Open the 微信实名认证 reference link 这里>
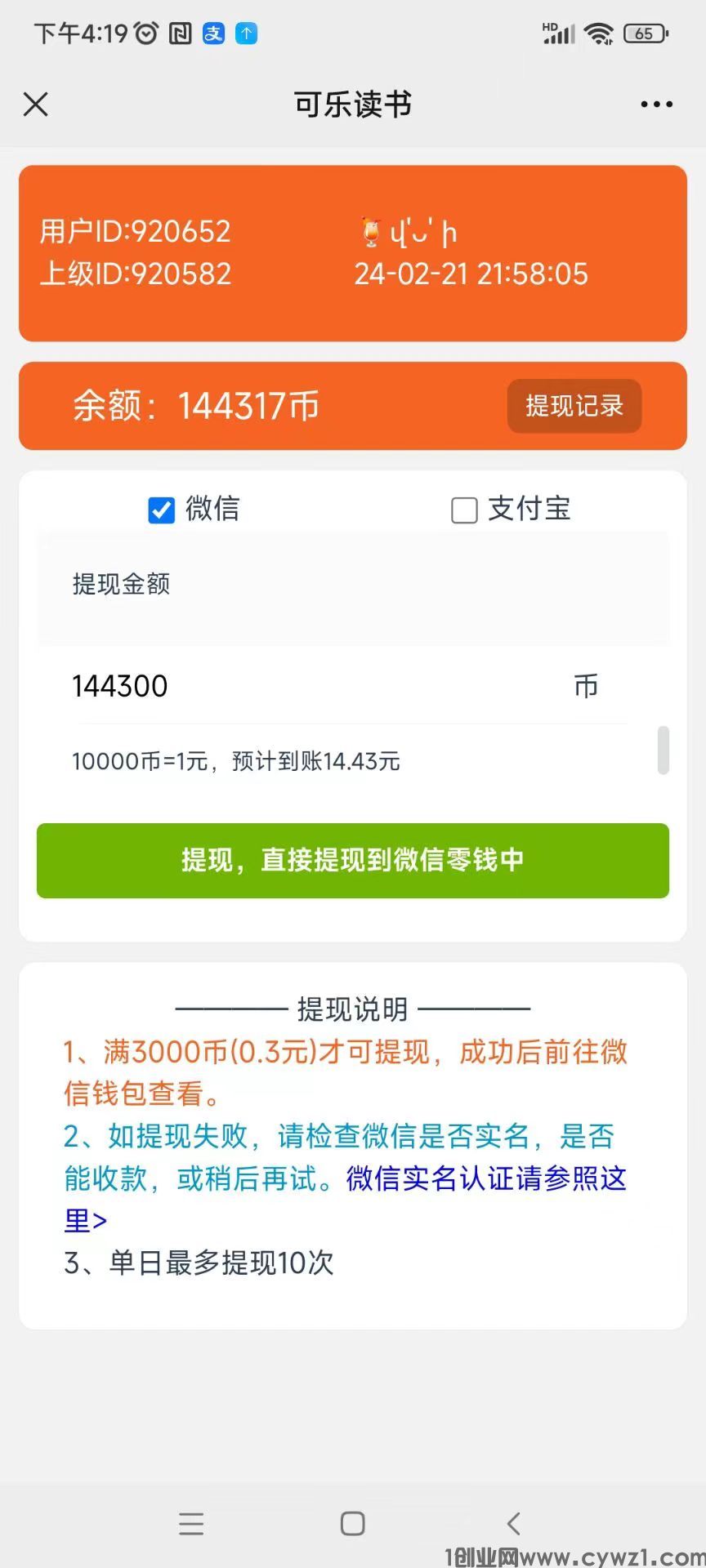This screenshot has height=1568, width=706. coord(85,1220)
